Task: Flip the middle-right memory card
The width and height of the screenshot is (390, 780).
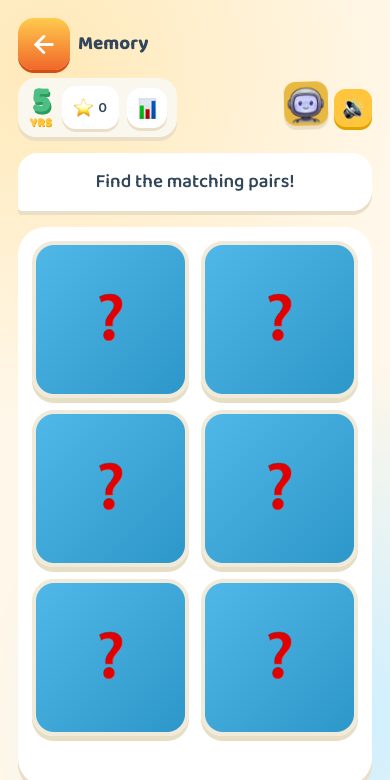Action: click(280, 488)
